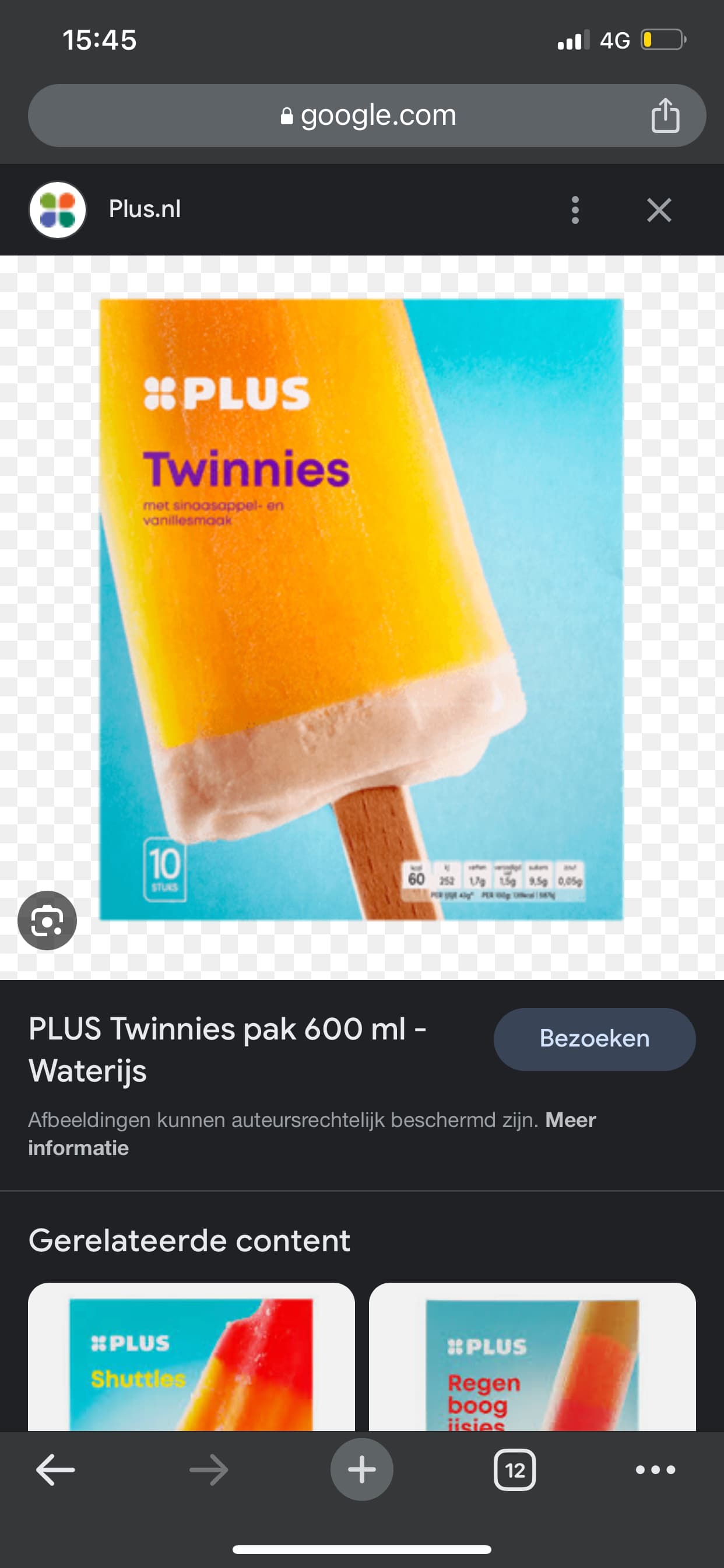The image size is (724, 1568).
Task: Open the PLUS Twinnies product image
Action: pos(361,610)
